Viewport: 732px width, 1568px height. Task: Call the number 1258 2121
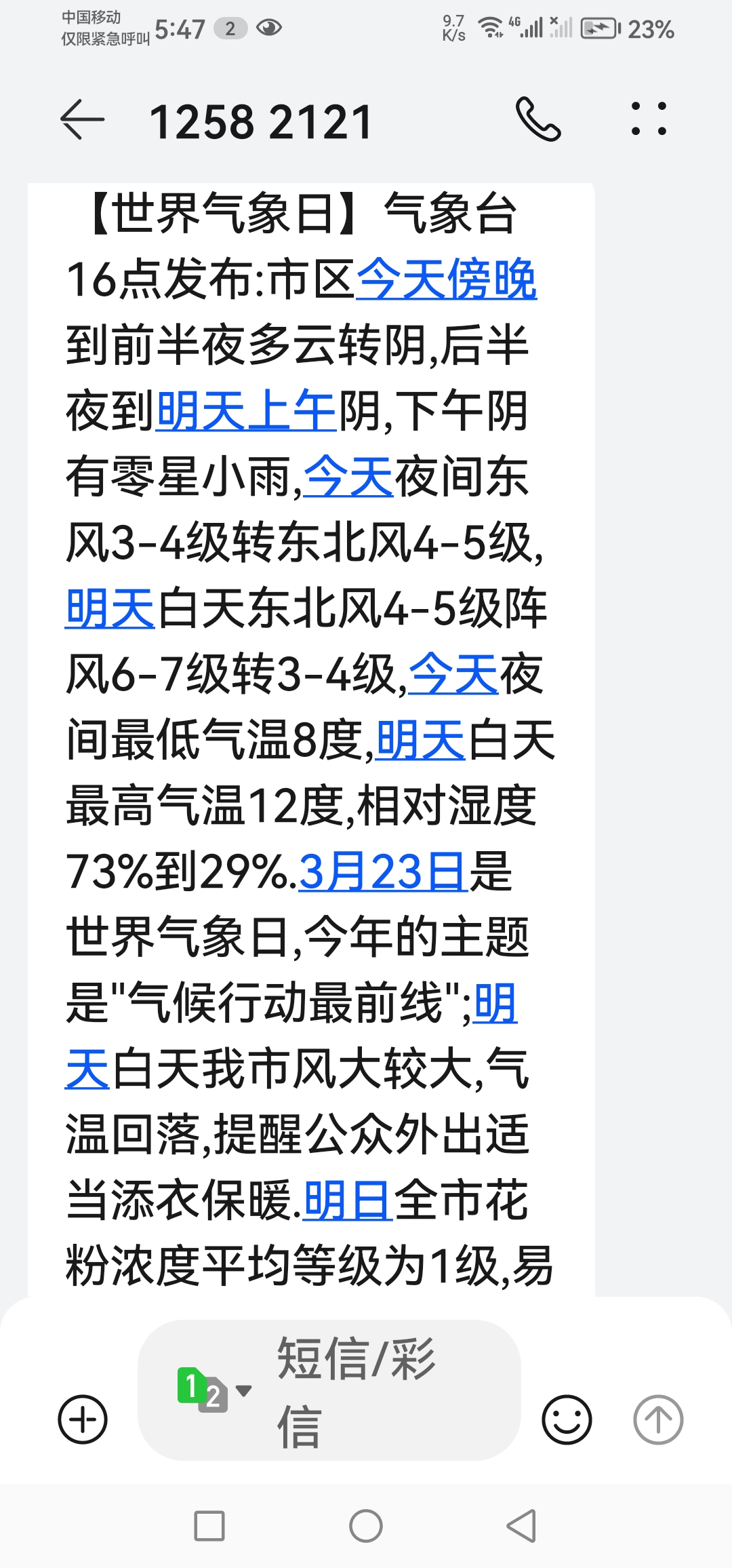point(538,119)
